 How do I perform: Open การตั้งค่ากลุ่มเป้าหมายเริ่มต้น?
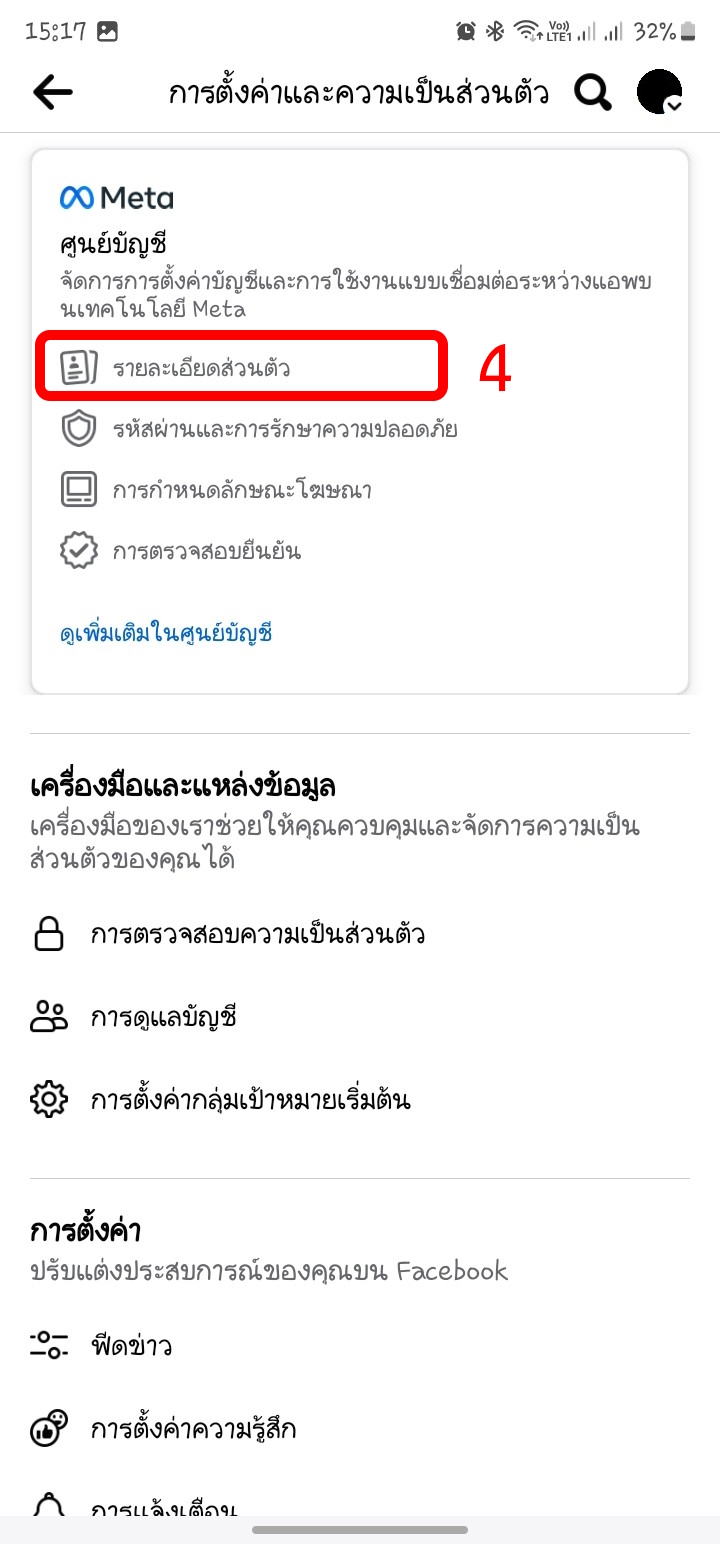click(250, 1101)
